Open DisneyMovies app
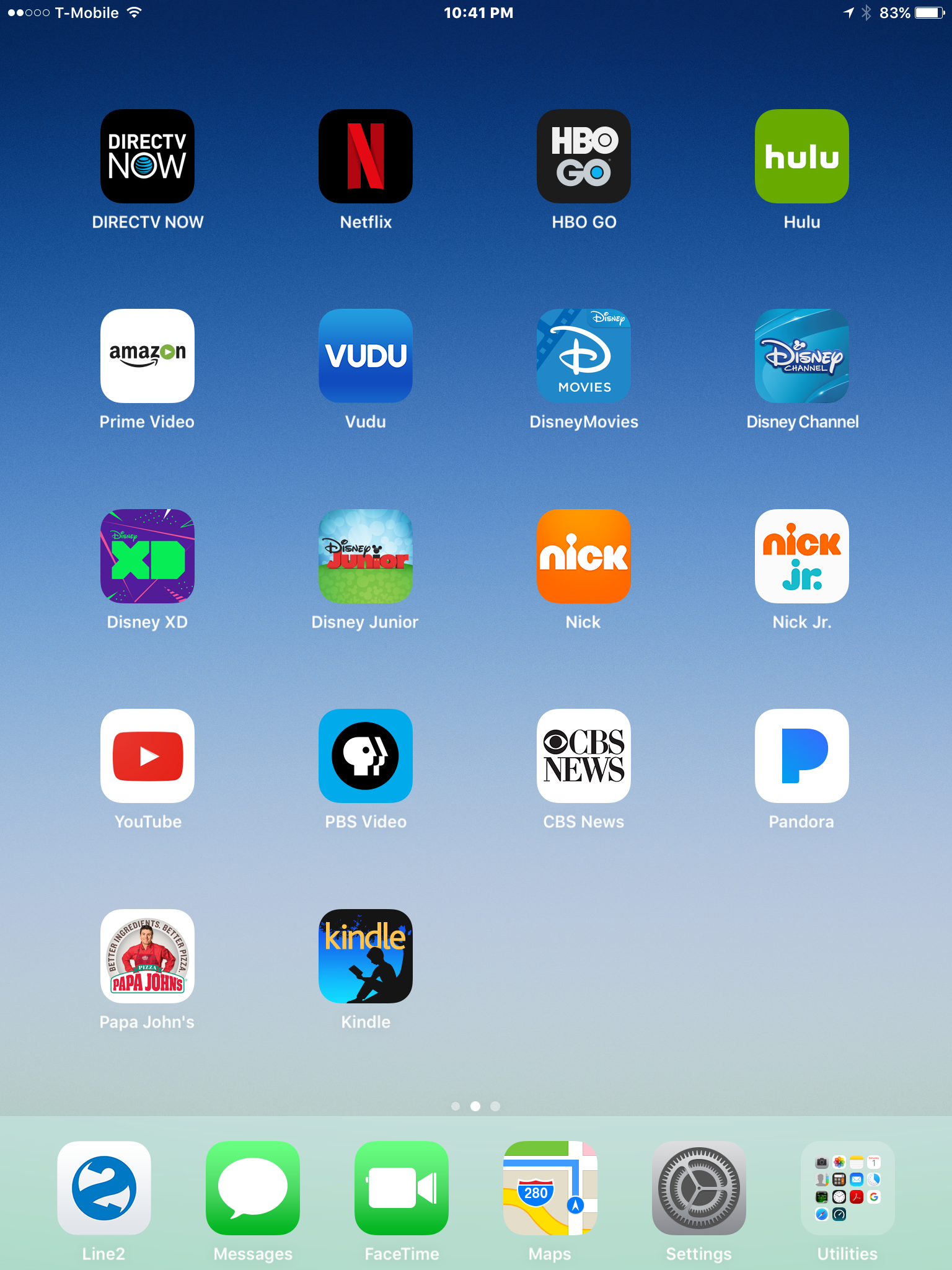Screen dimensions: 952x1270 pyautogui.click(x=584, y=356)
